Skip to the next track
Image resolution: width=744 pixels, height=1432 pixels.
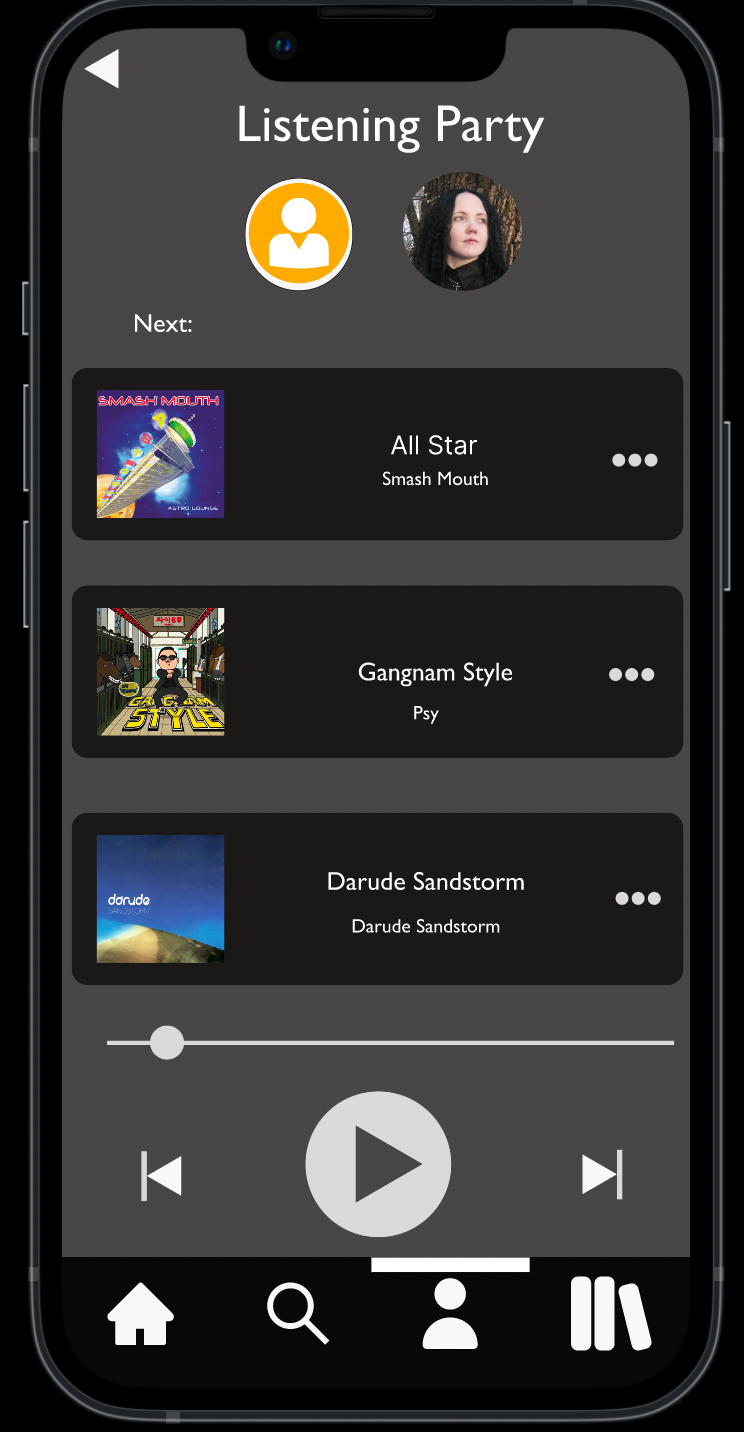tap(603, 1174)
